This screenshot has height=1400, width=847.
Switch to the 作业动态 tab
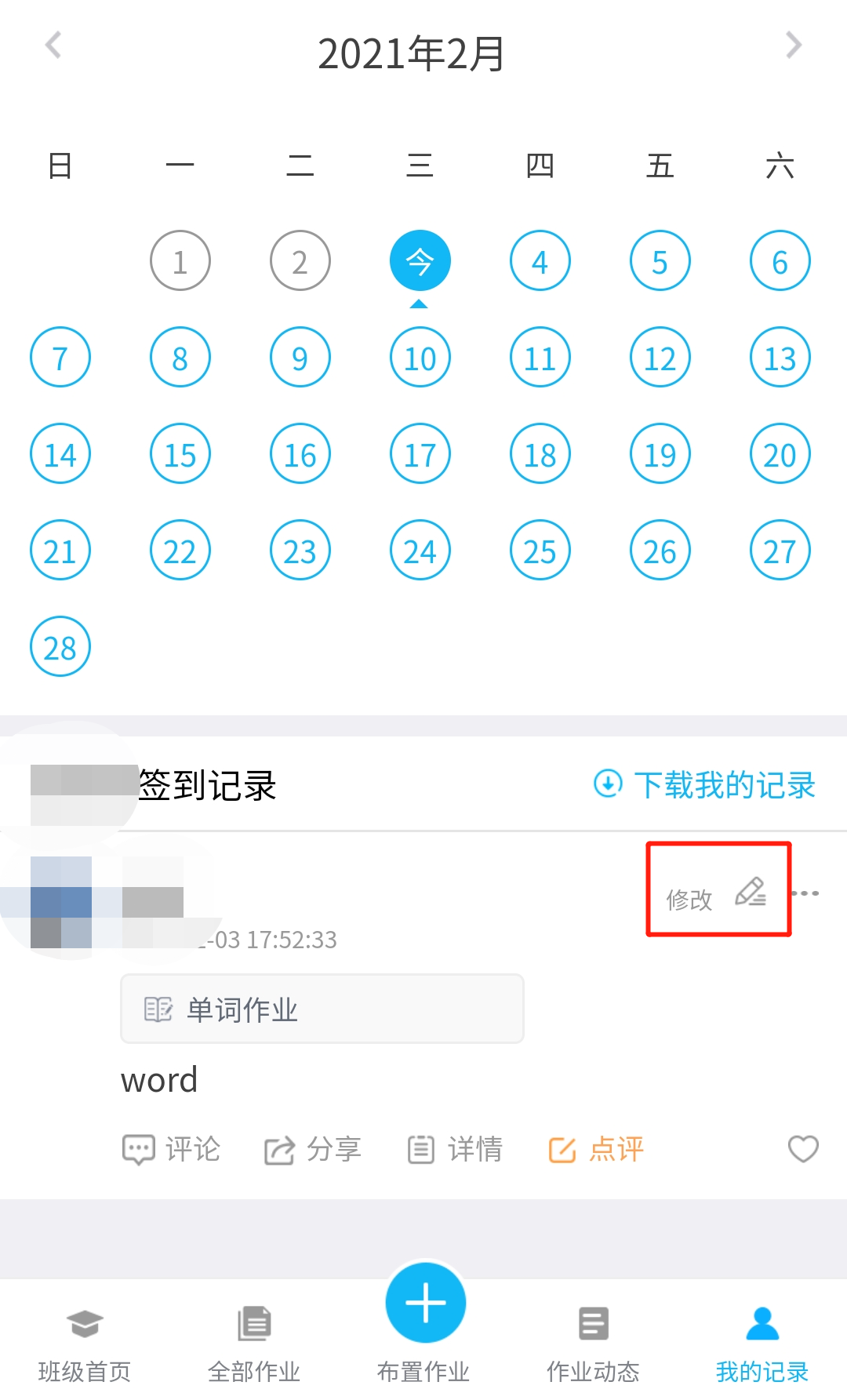point(593,1344)
